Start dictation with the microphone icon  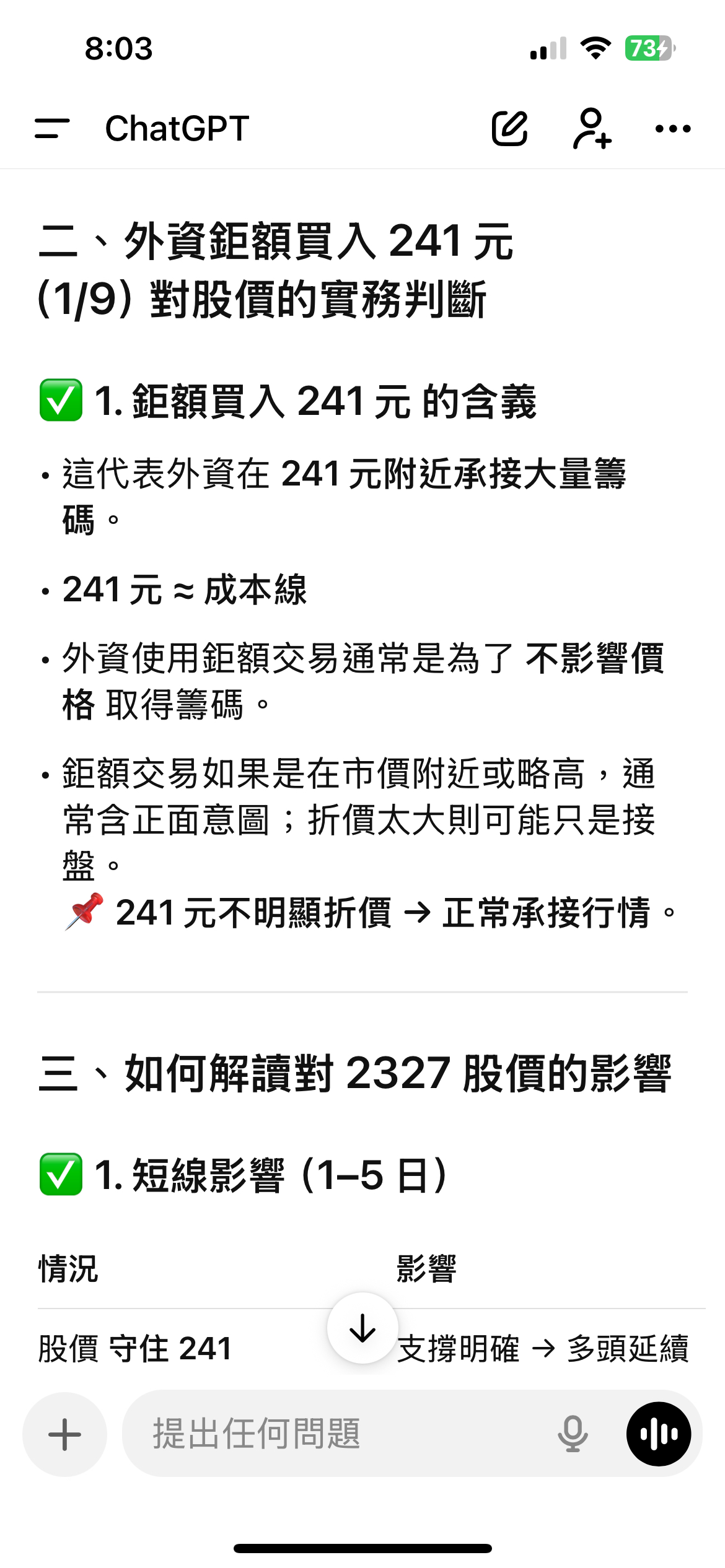coord(573,1434)
